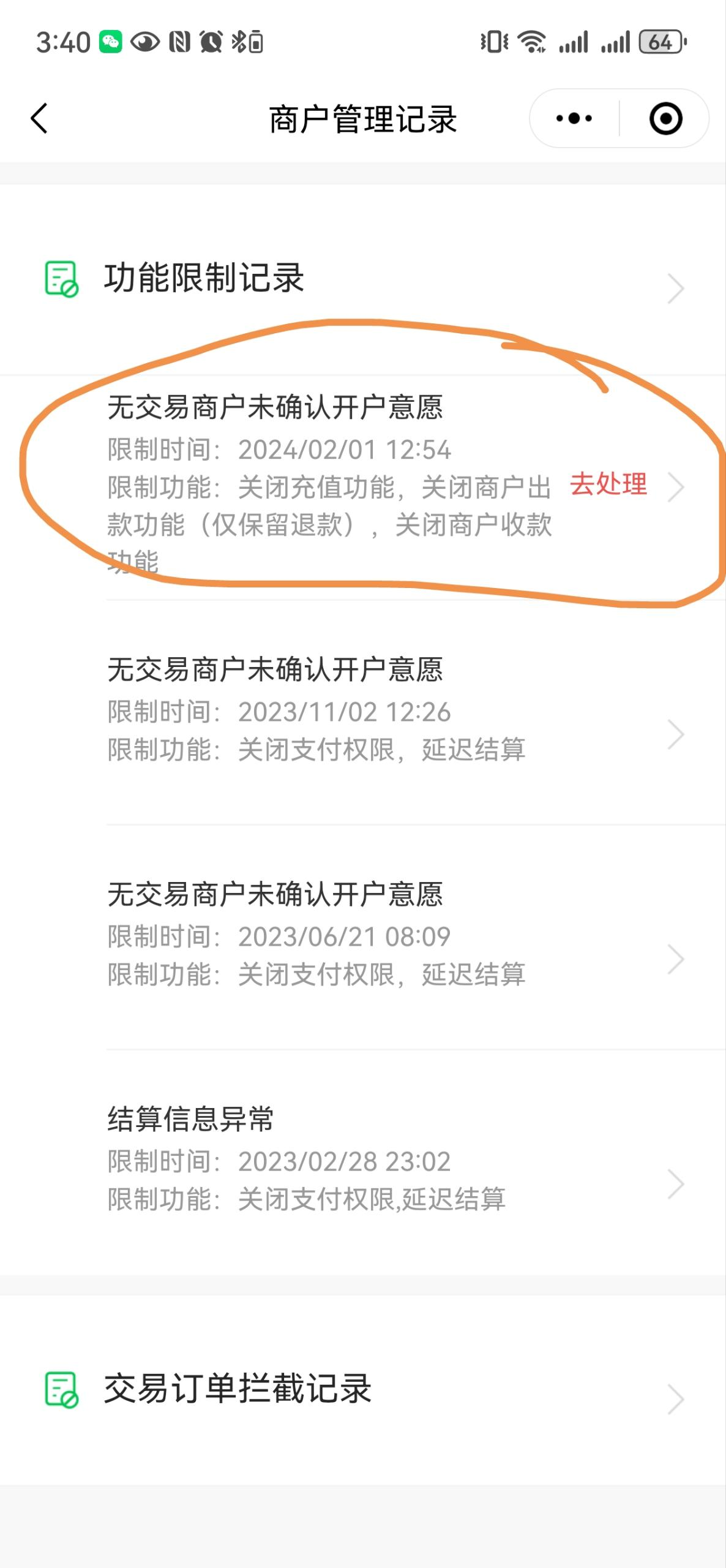726x1568 pixels.
Task: Open the mini program more options menu
Action: point(574,118)
